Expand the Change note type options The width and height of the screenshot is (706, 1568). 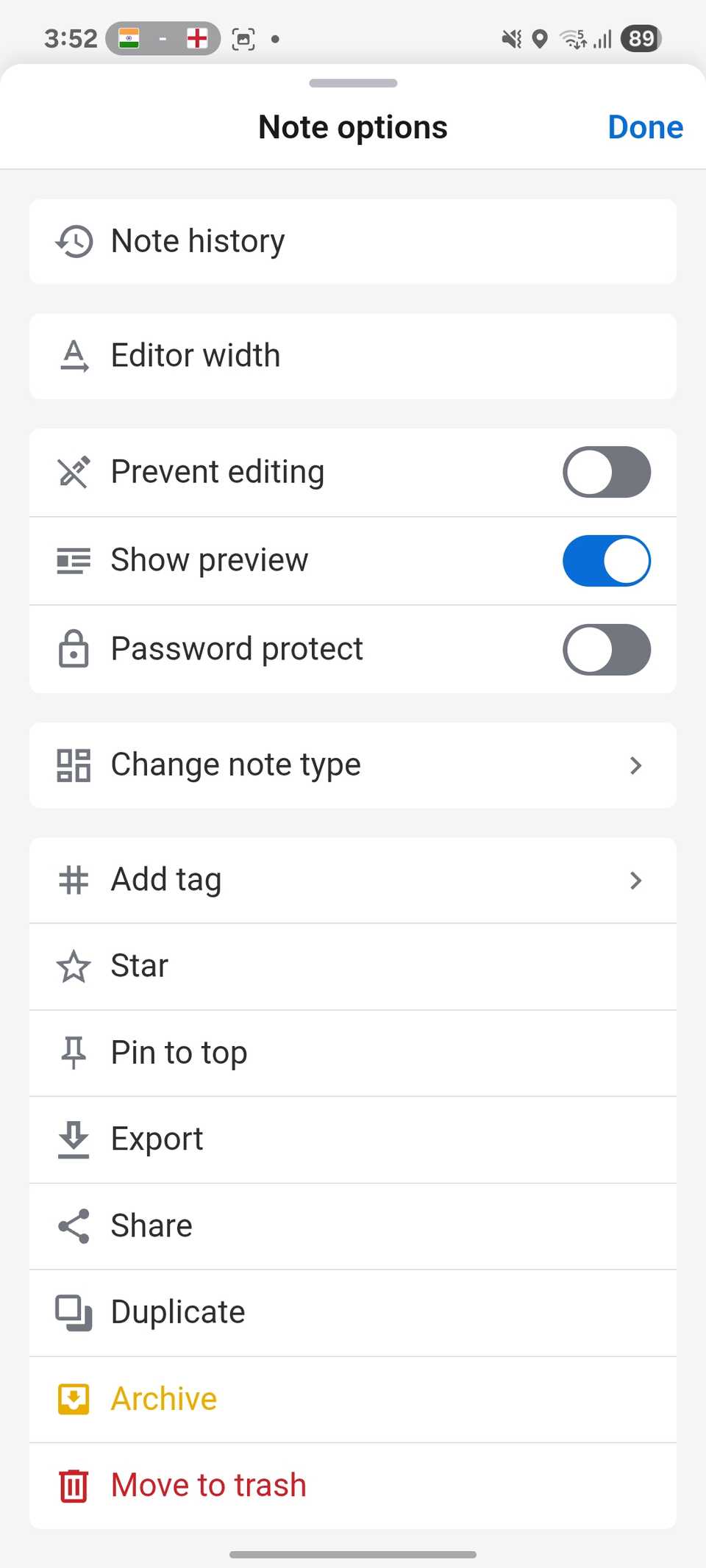point(635,765)
